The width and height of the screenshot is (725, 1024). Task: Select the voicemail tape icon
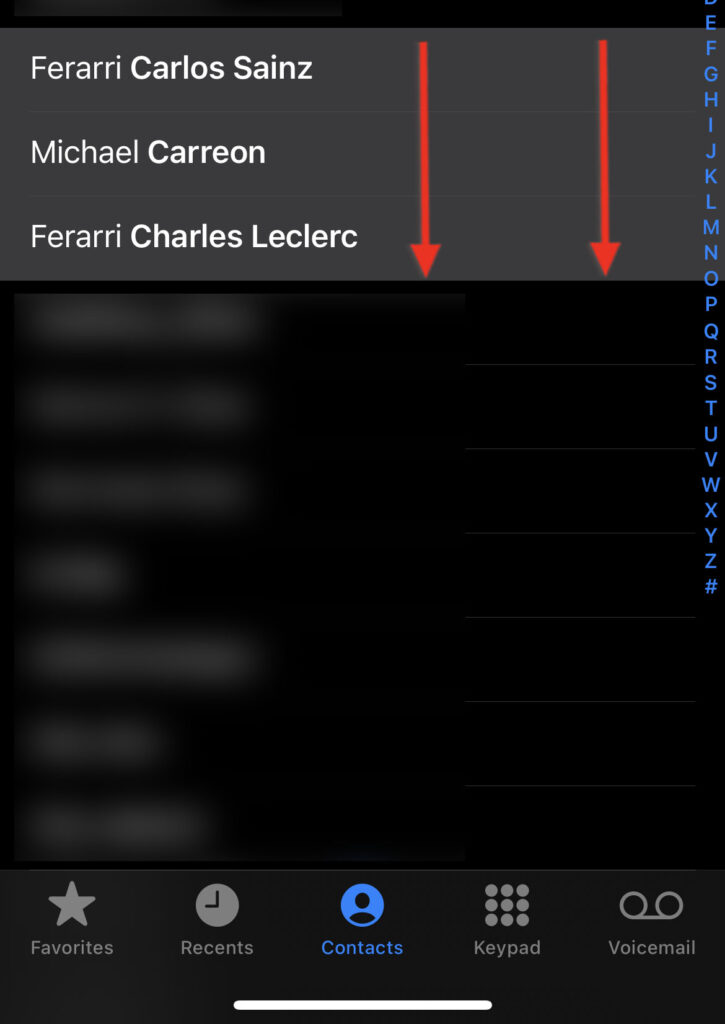pos(651,907)
